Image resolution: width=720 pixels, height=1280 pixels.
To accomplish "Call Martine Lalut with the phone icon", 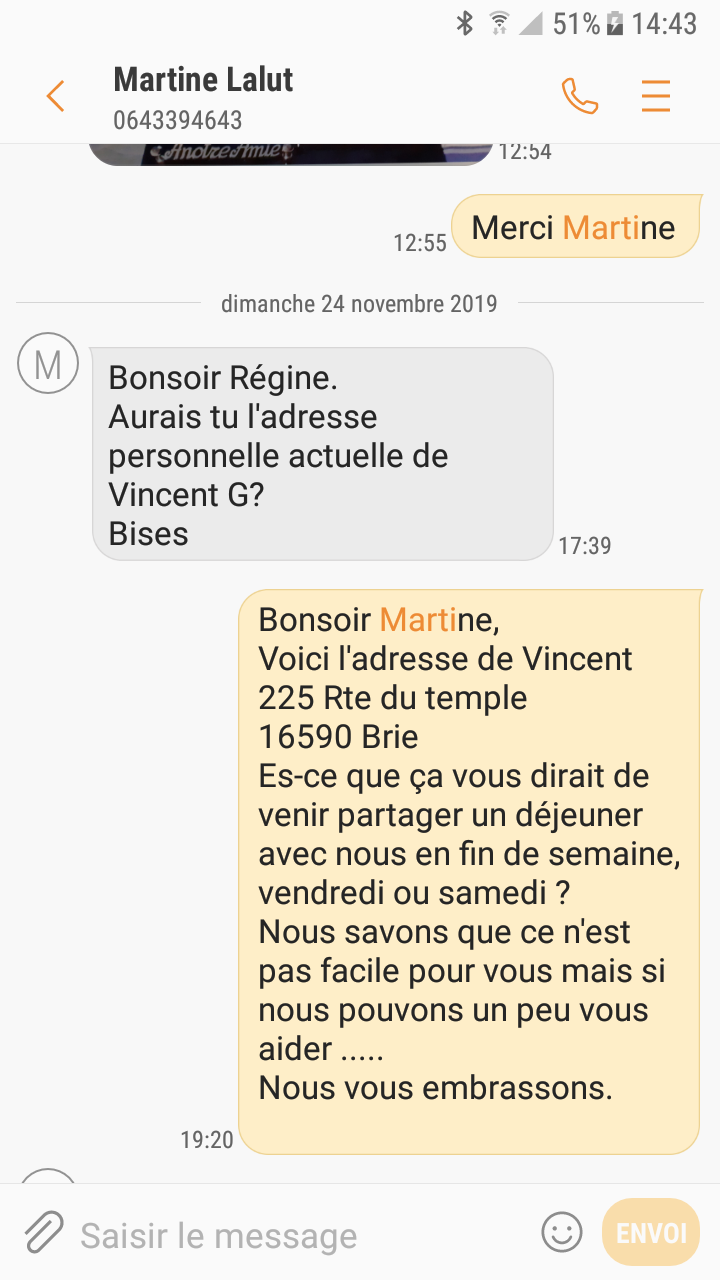I will pos(580,96).
